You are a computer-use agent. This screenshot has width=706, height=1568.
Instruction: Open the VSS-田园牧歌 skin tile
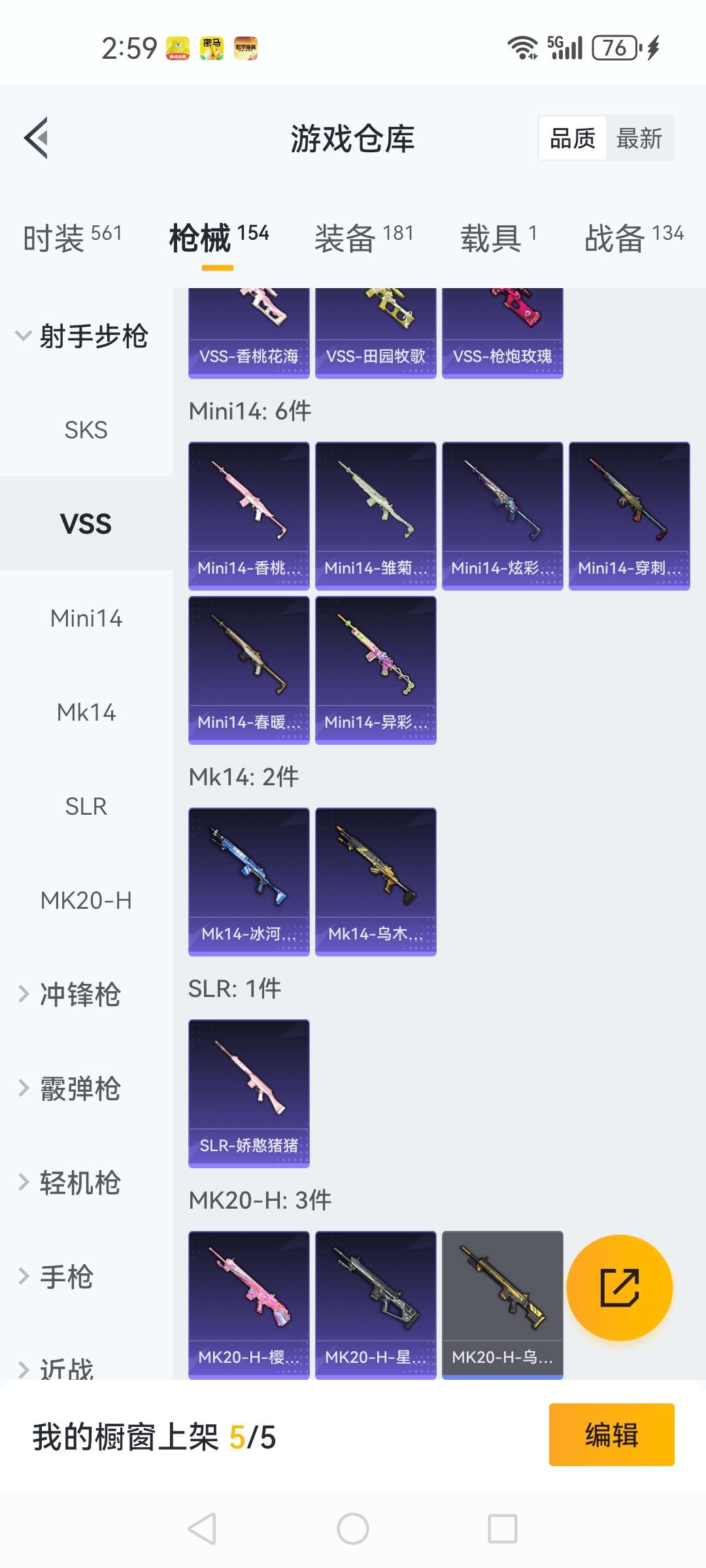[x=375, y=333]
